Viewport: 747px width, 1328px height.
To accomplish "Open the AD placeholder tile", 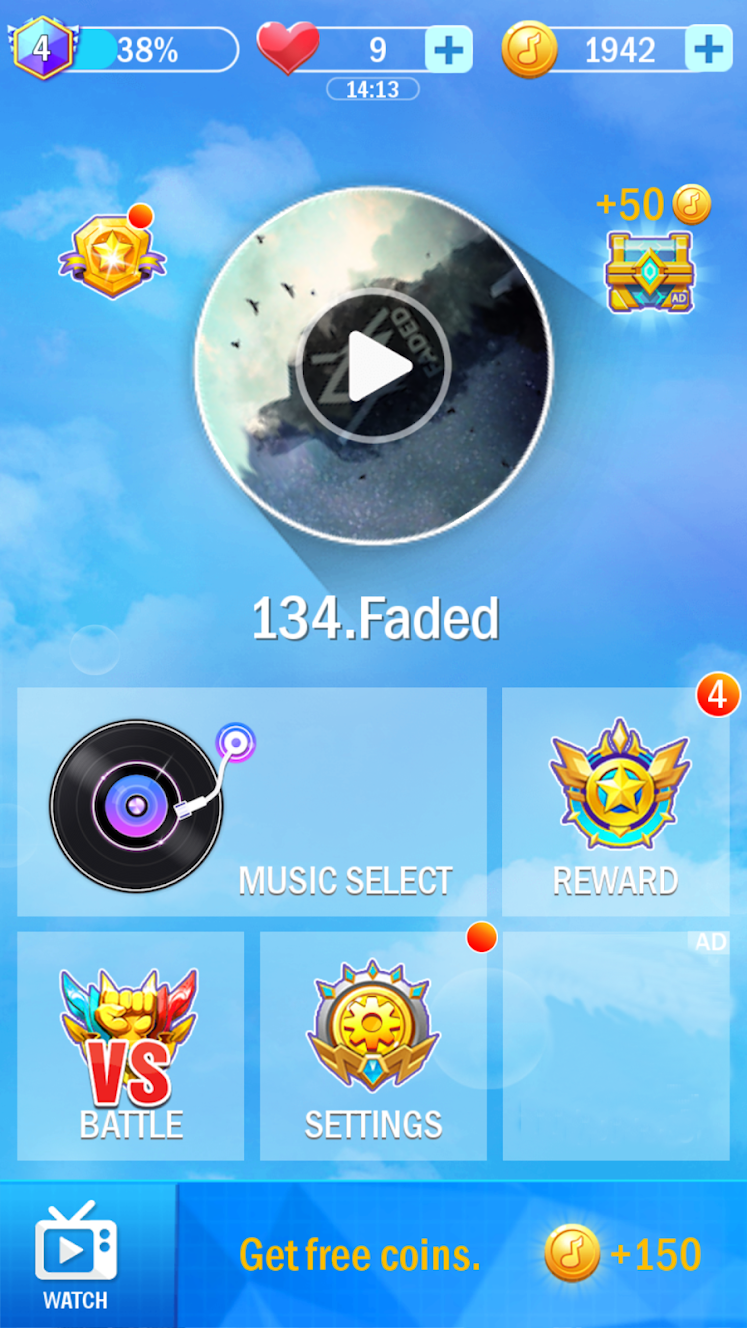I will [x=616, y=1045].
